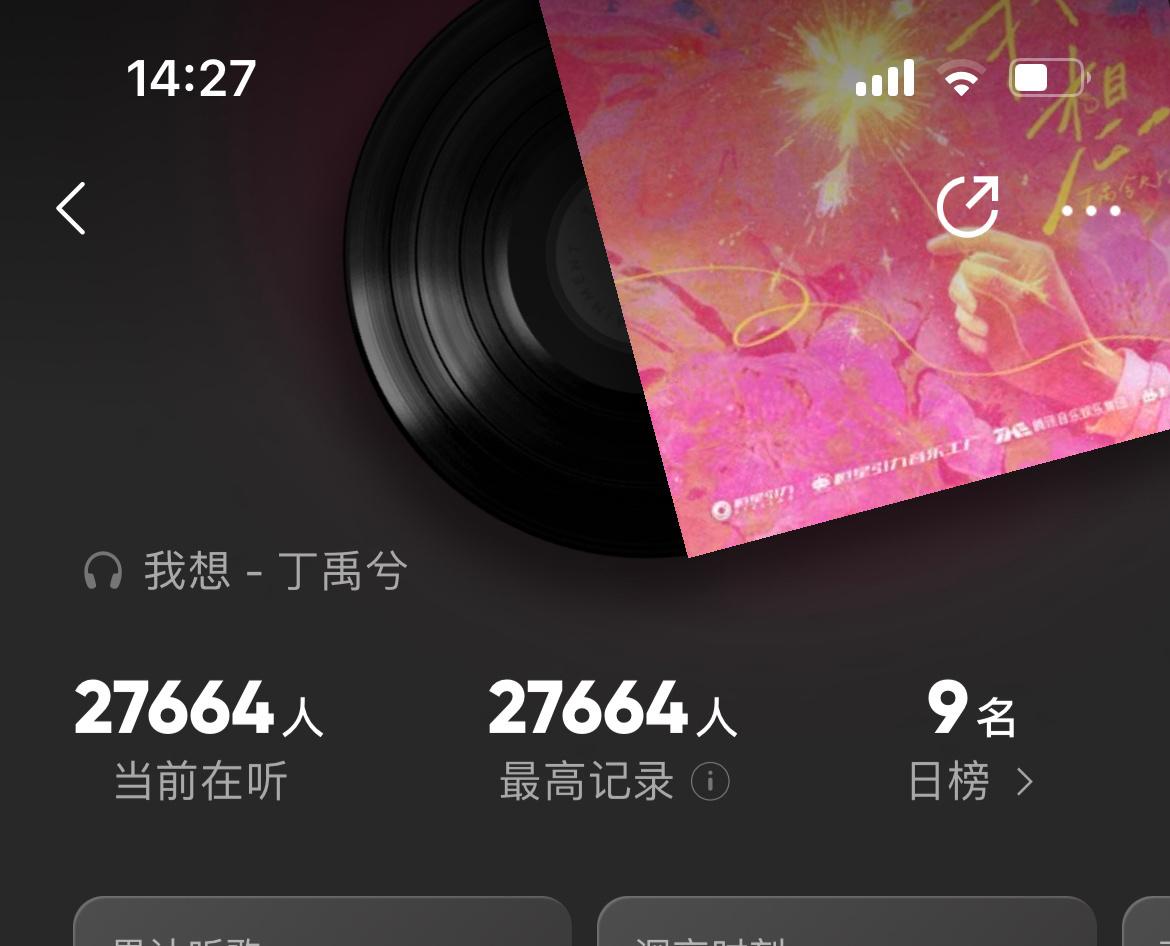
Task: Share this song stats page
Action: pyautogui.click(x=967, y=207)
